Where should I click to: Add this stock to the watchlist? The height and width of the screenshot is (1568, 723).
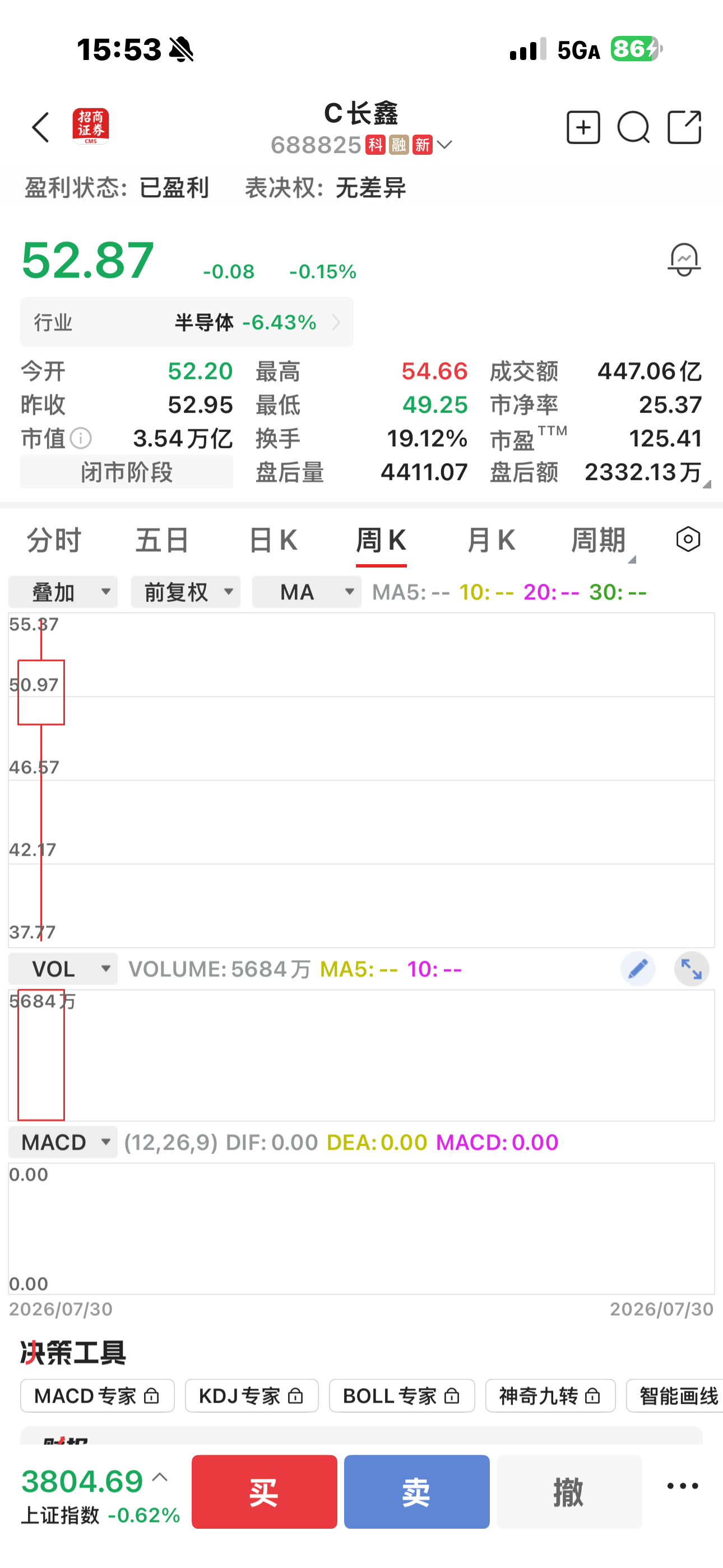click(x=583, y=127)
